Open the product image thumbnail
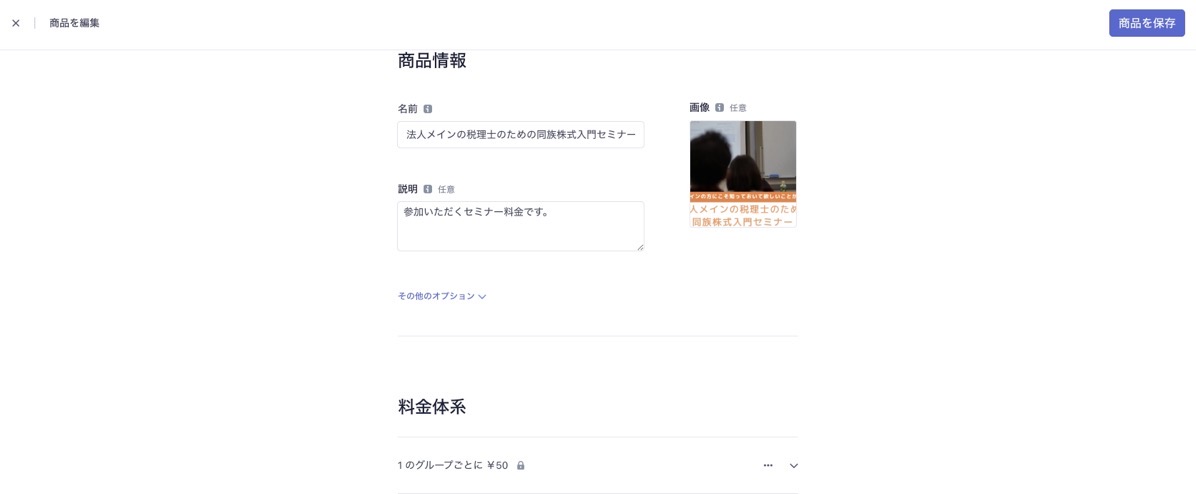 click(743, 174)
